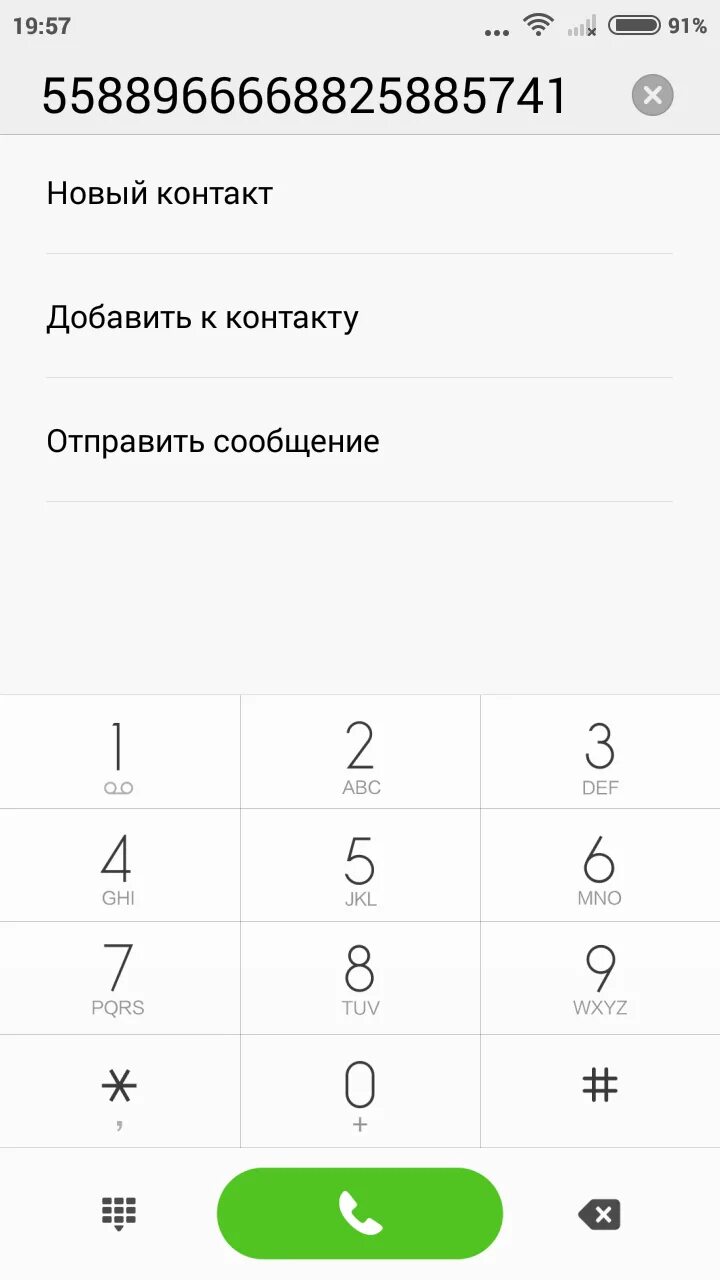Hide the dial pad with keypad icon
Image resolution: width=720 pixels, height=1280 pixels.
119,1213
